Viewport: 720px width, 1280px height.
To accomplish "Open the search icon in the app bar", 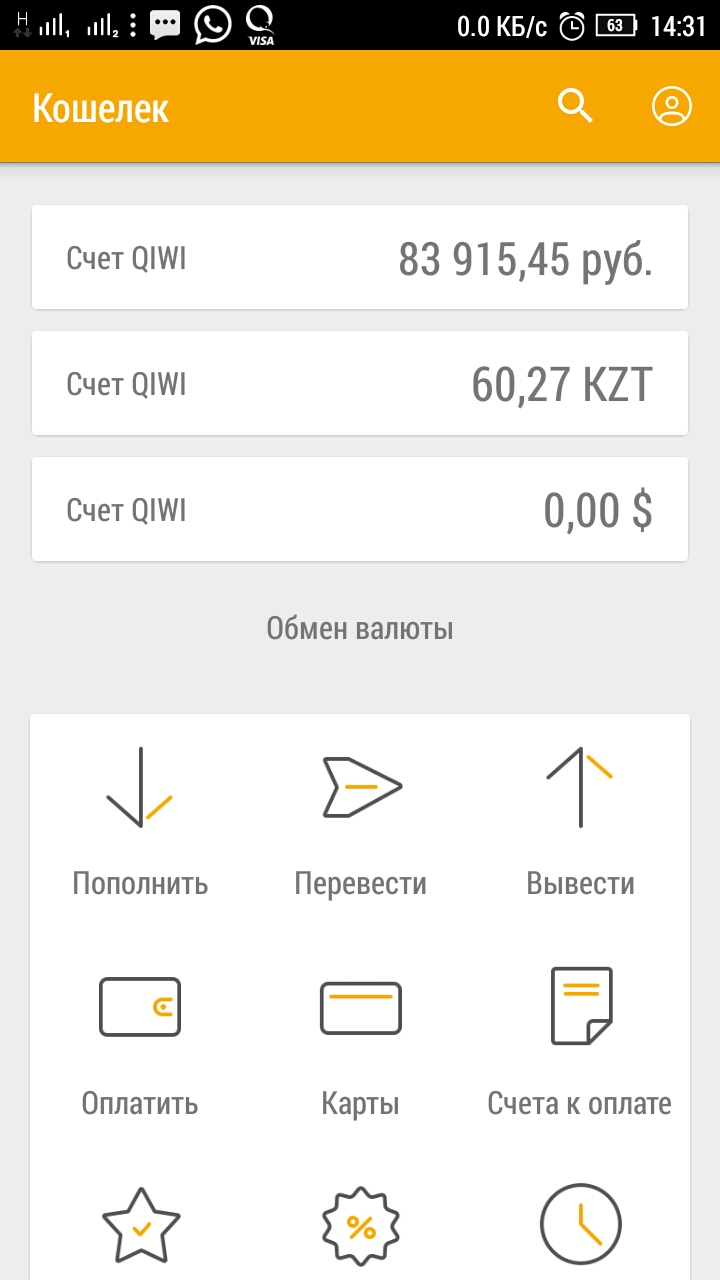I will coord(575,106).
